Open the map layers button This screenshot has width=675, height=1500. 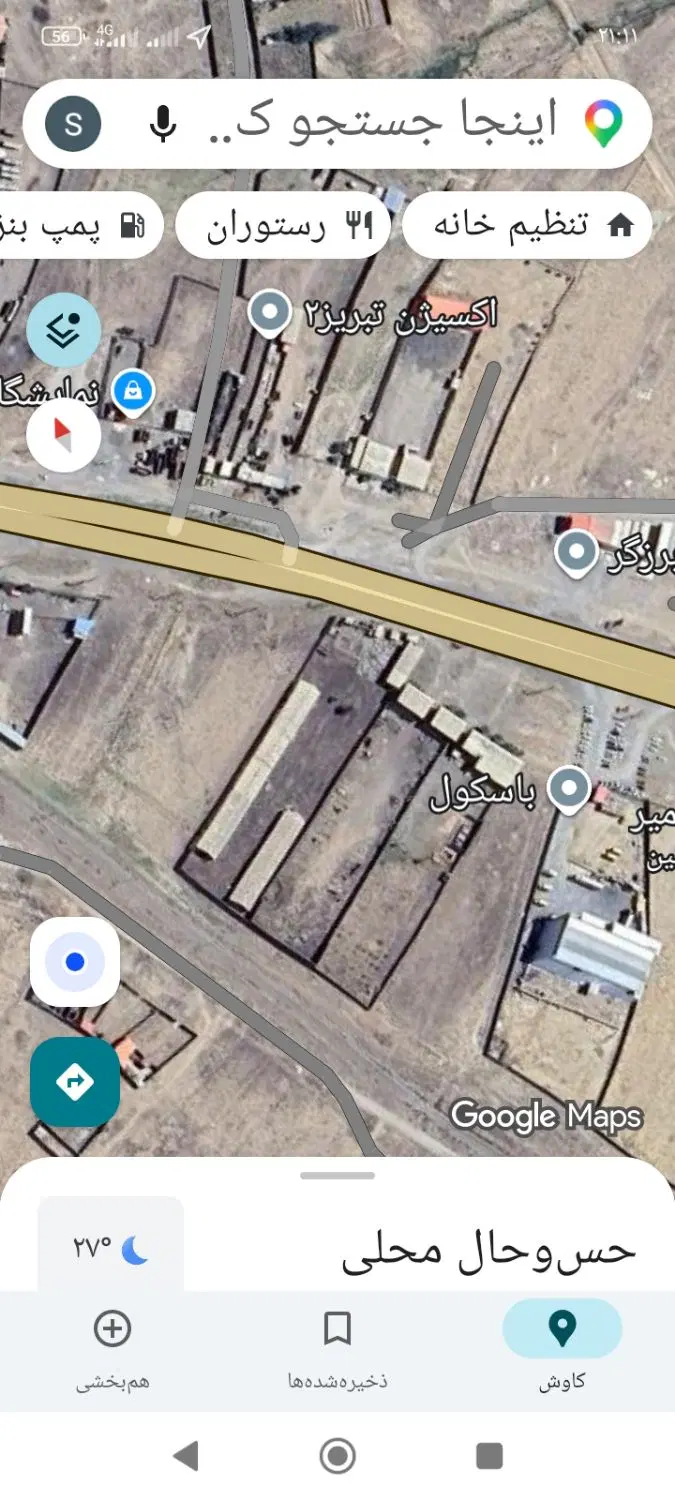(x=64, y=329)
